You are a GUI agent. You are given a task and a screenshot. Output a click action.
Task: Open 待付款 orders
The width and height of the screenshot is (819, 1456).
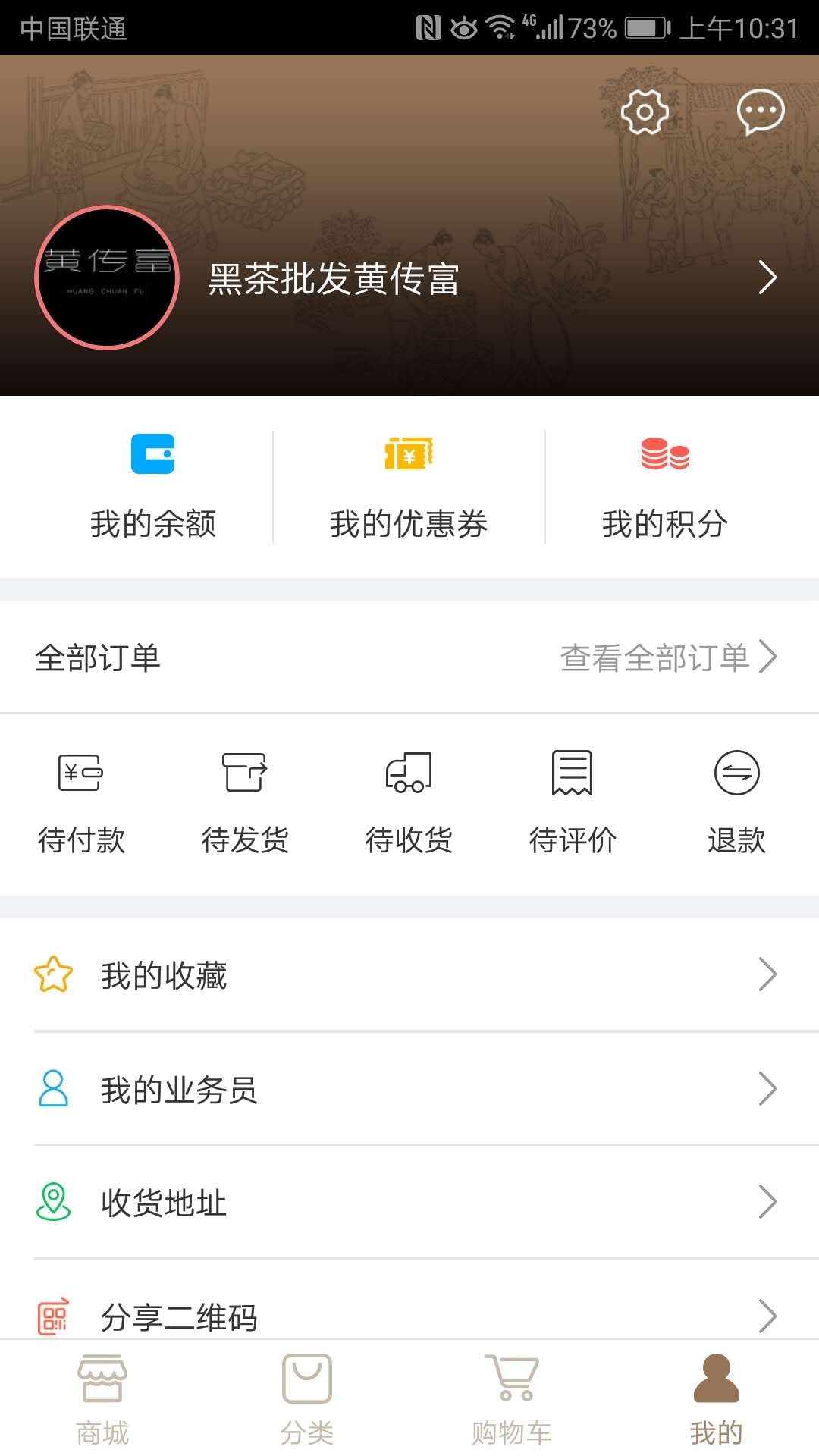(81, 802)
